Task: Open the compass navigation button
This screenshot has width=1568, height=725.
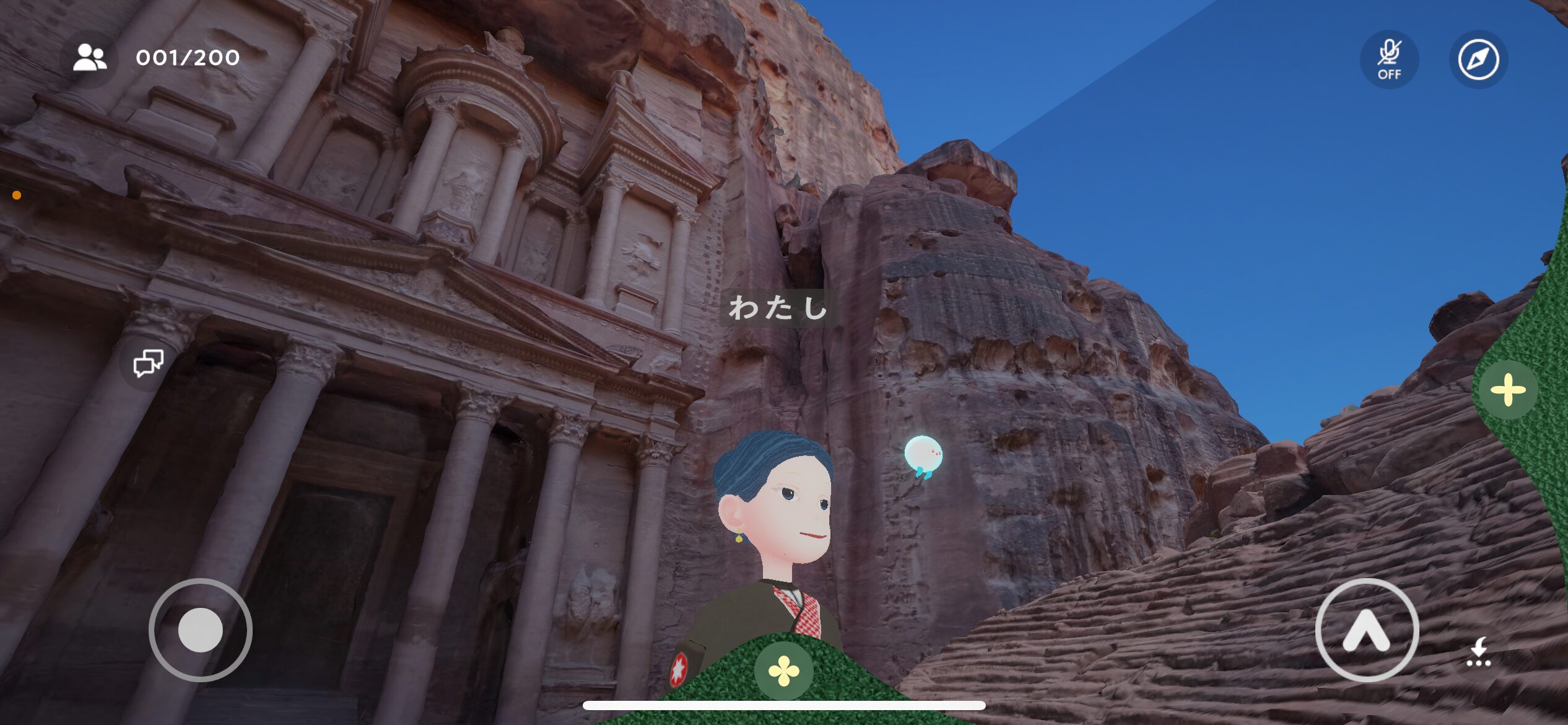Action: [x=1478, y=59]
